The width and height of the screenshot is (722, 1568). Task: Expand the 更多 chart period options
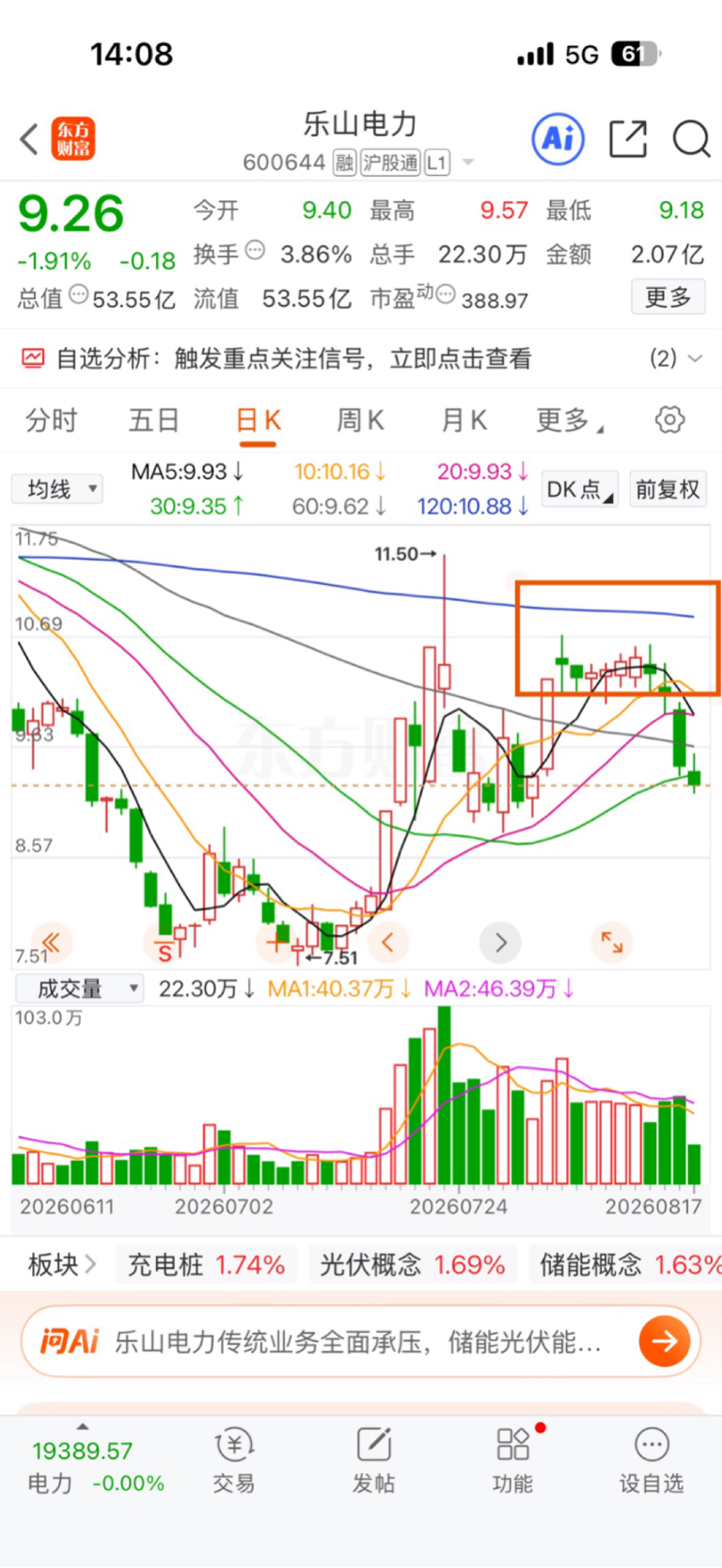[570, 420]
